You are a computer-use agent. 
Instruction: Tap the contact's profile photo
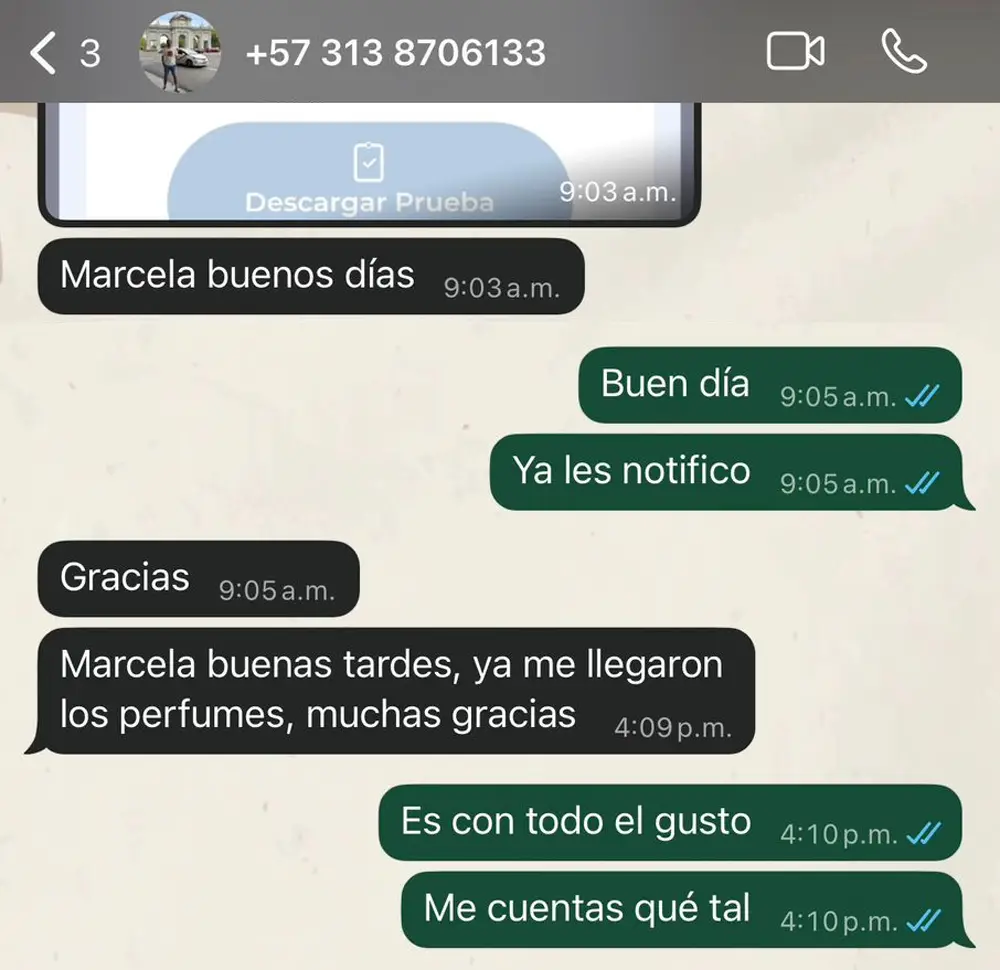pyautogui.click(x=178, y=53)
